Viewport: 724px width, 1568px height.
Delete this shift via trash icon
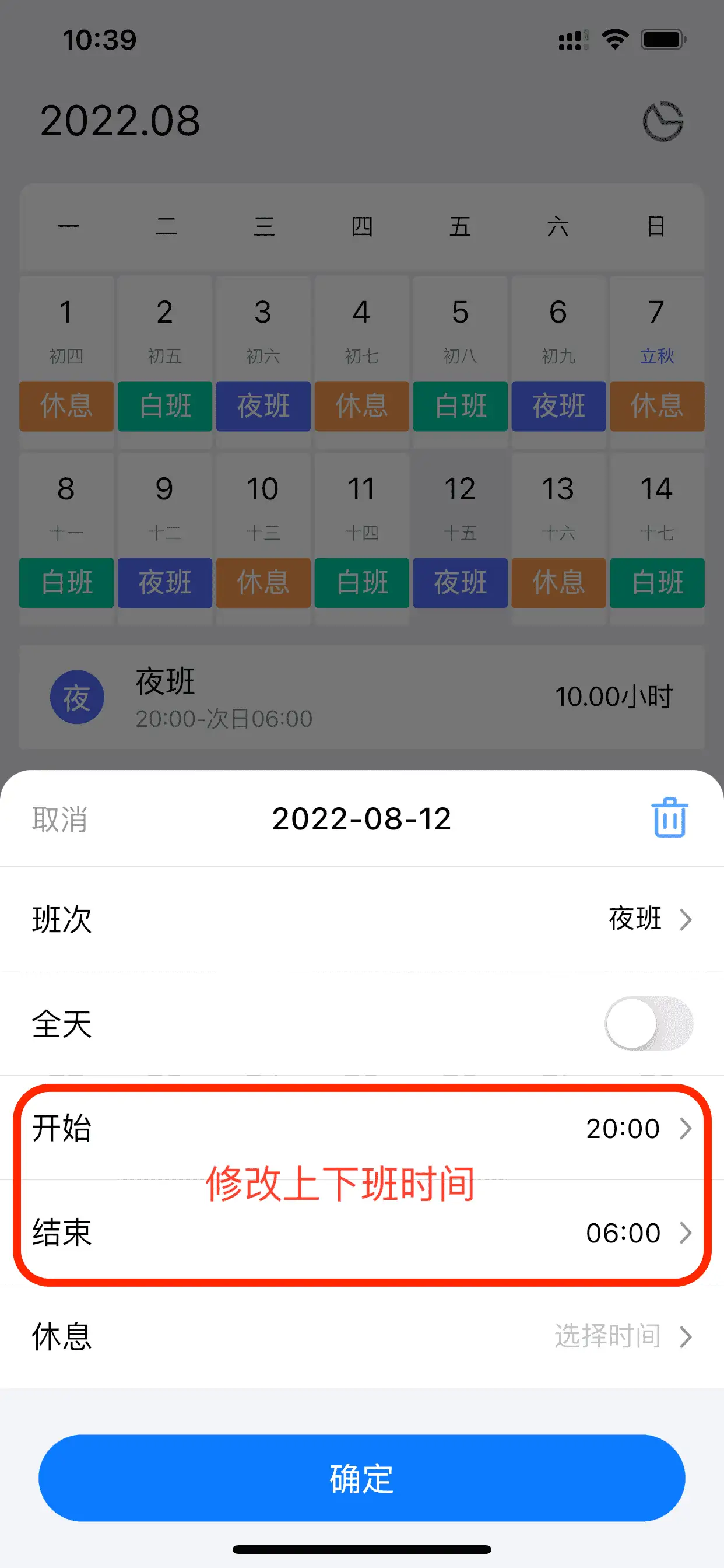(x=669, y=817)
